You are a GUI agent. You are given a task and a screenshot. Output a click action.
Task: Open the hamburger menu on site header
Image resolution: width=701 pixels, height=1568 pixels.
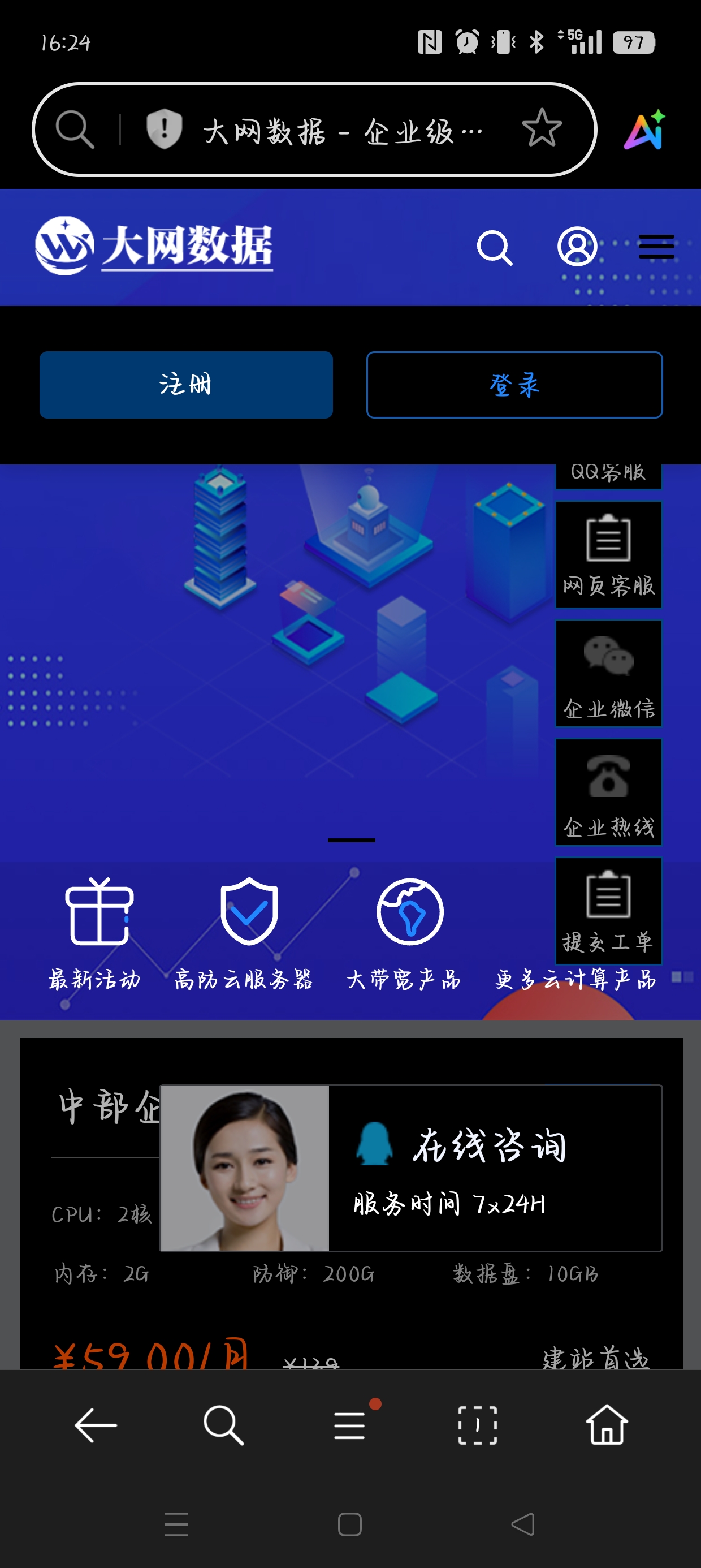656,247
